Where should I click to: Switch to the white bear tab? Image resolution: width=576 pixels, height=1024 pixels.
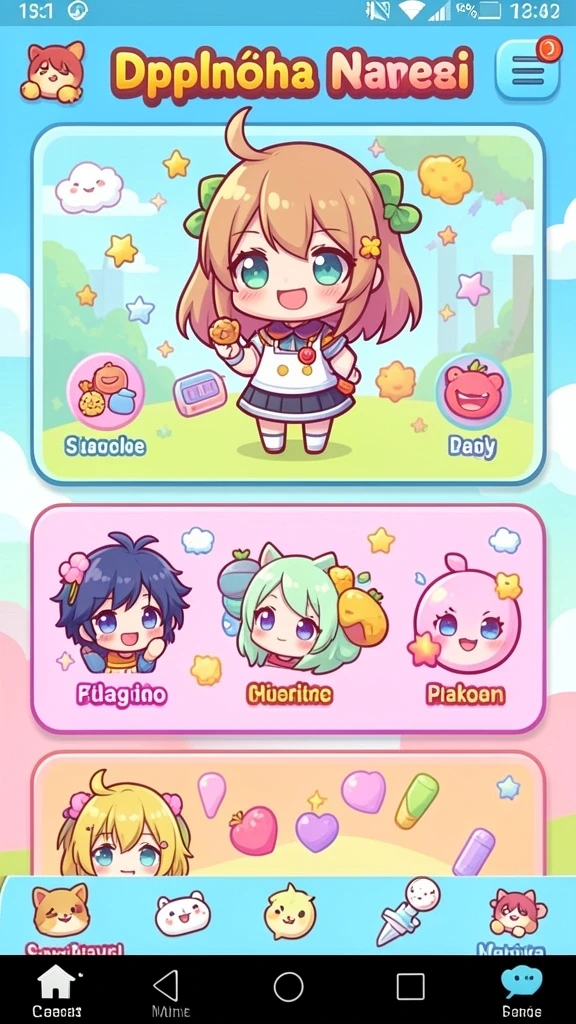click(x=183, y=912)
